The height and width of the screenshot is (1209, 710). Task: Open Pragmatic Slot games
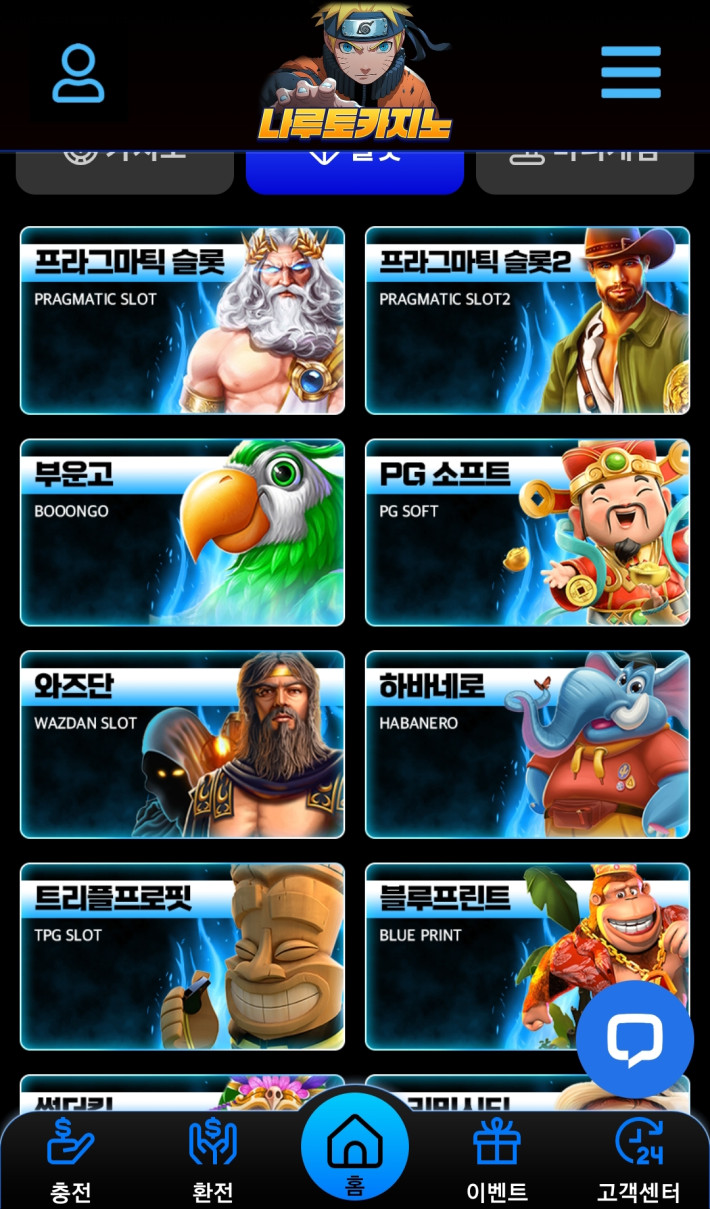coord(182,320)
